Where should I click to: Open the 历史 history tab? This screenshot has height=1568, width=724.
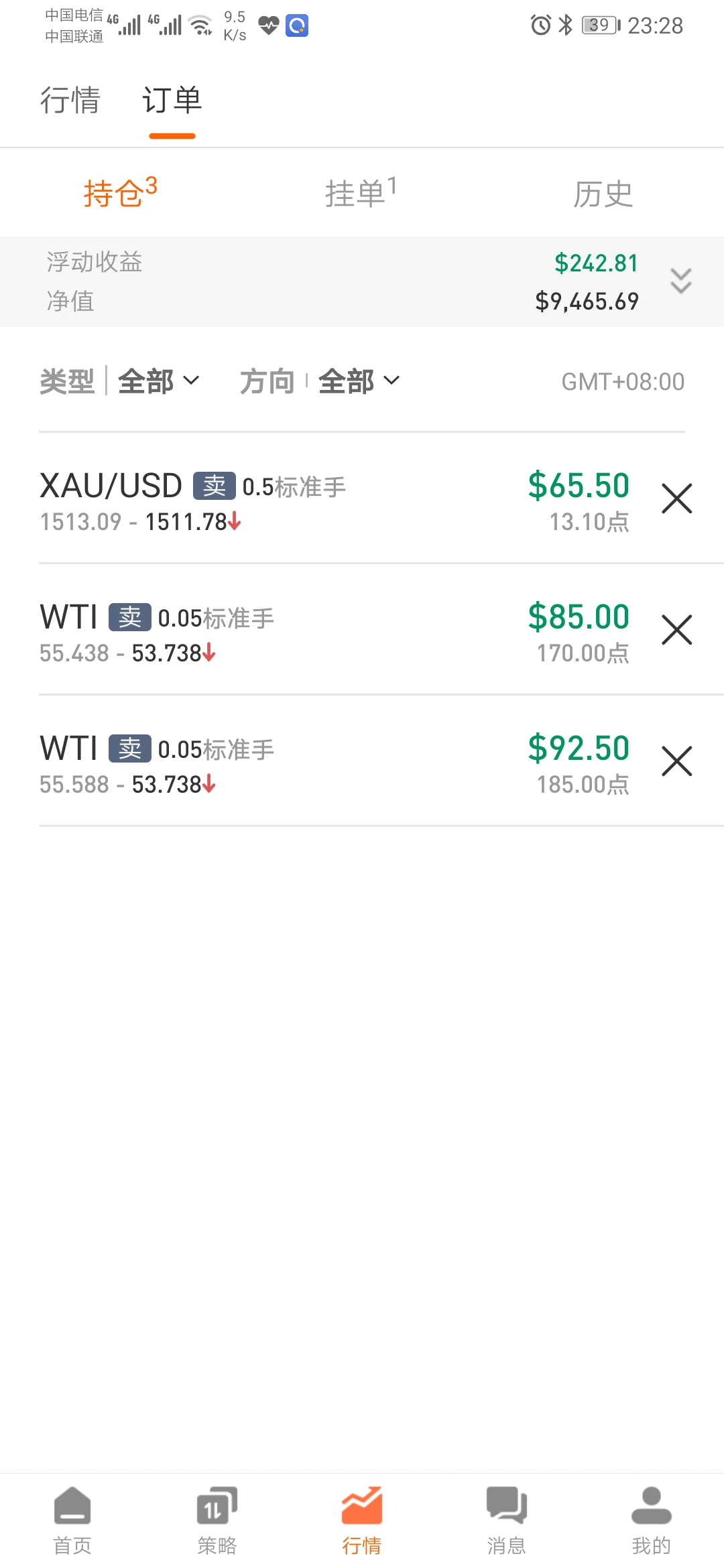(x=603, y=194)
